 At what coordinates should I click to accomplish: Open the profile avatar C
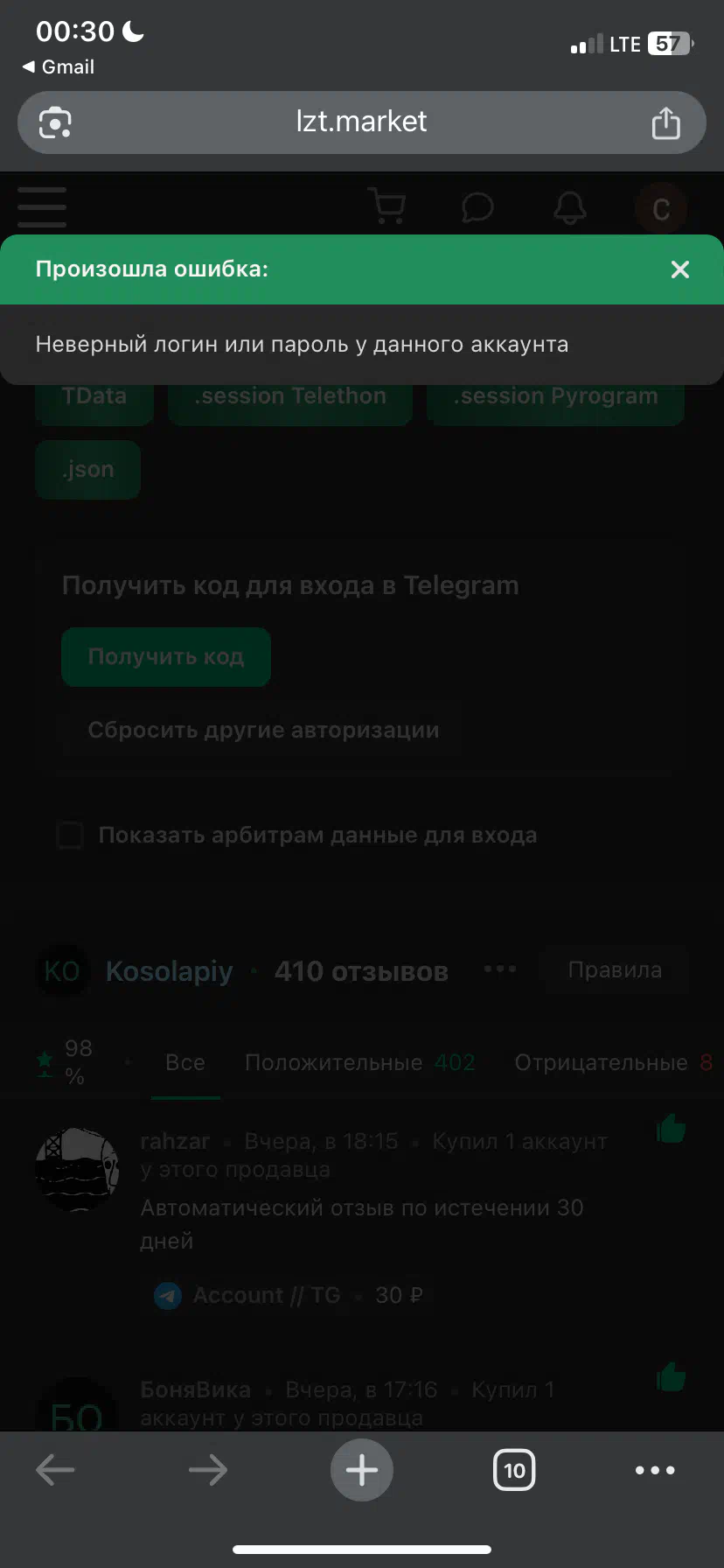[x=661, y=208]
